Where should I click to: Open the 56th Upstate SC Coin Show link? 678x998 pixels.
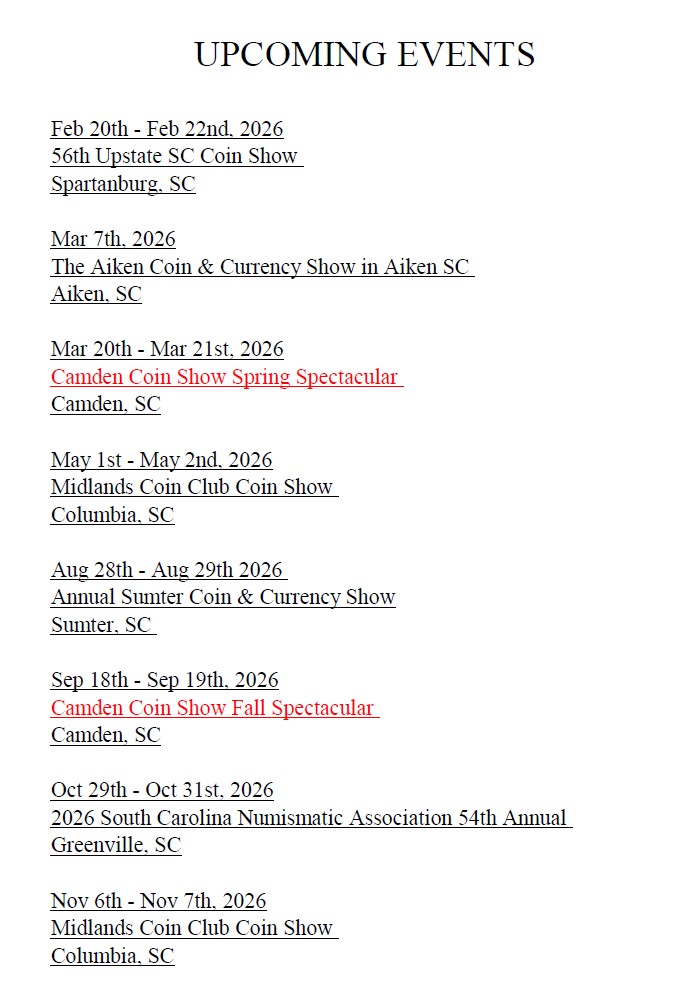175,157
